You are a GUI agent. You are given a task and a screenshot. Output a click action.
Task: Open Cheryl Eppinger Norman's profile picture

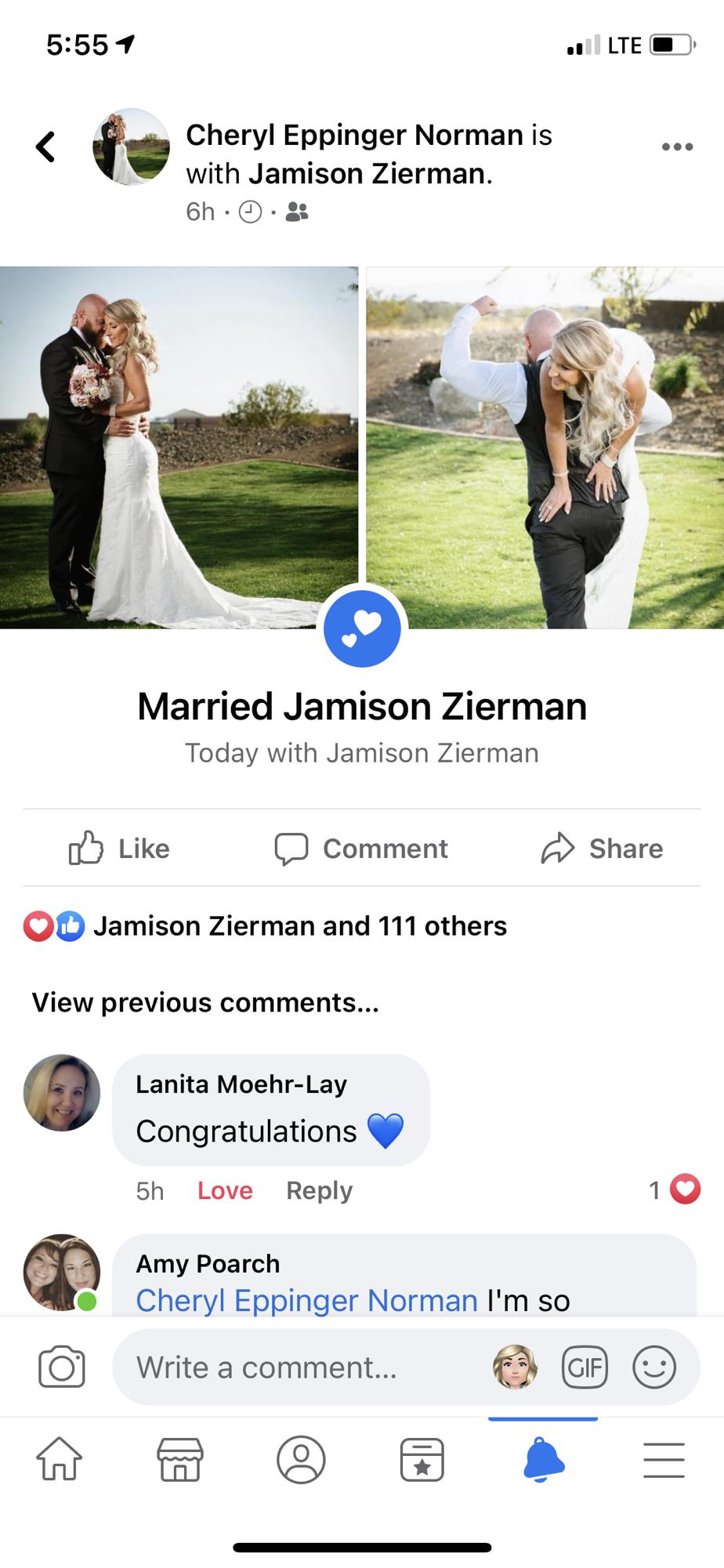[x=131, y=147]
